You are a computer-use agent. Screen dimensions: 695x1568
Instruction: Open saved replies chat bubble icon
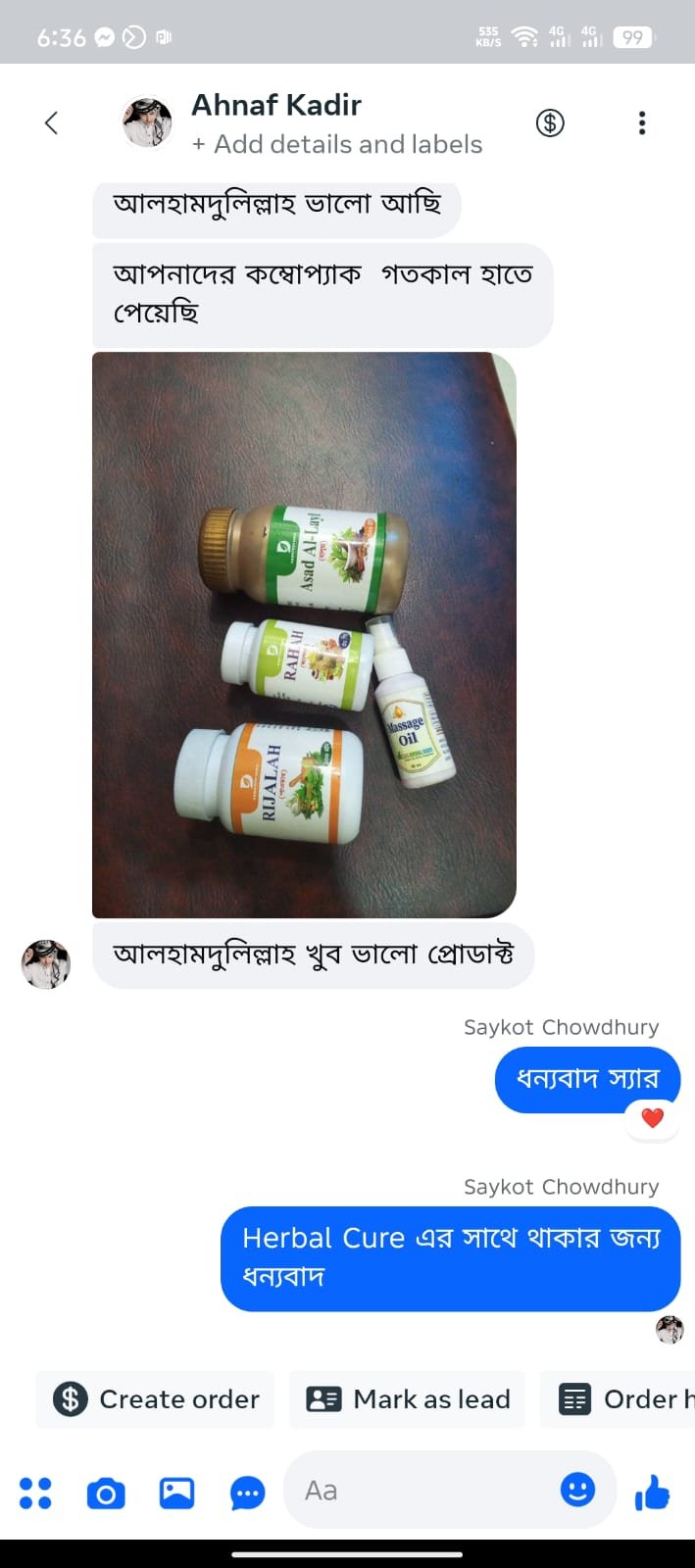(x=247, y=1494)
